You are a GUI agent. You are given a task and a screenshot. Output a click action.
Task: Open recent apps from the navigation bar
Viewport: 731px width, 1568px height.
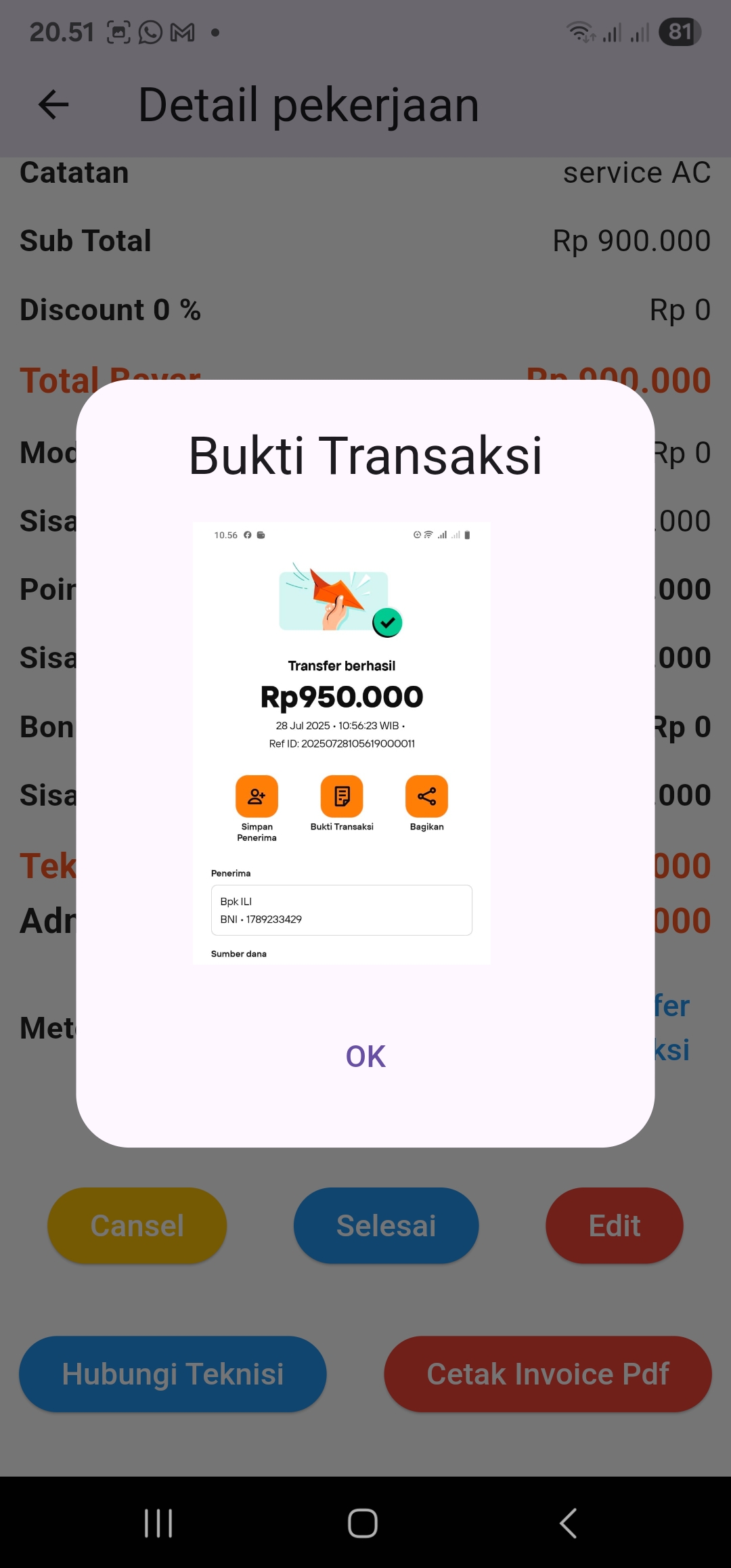click(x=158, y=1523)
